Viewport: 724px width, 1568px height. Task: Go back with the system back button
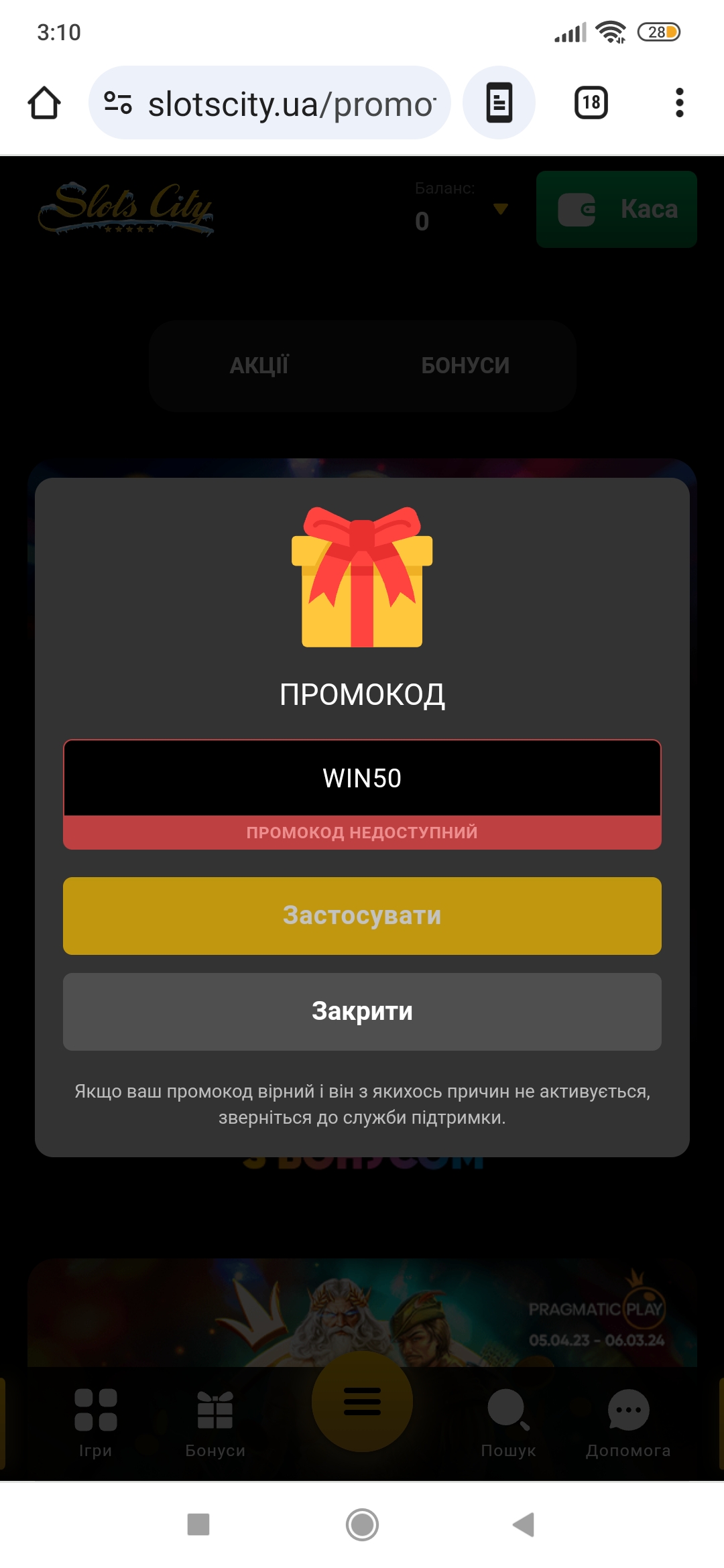pyautogui.click(x=524, y=1524)
